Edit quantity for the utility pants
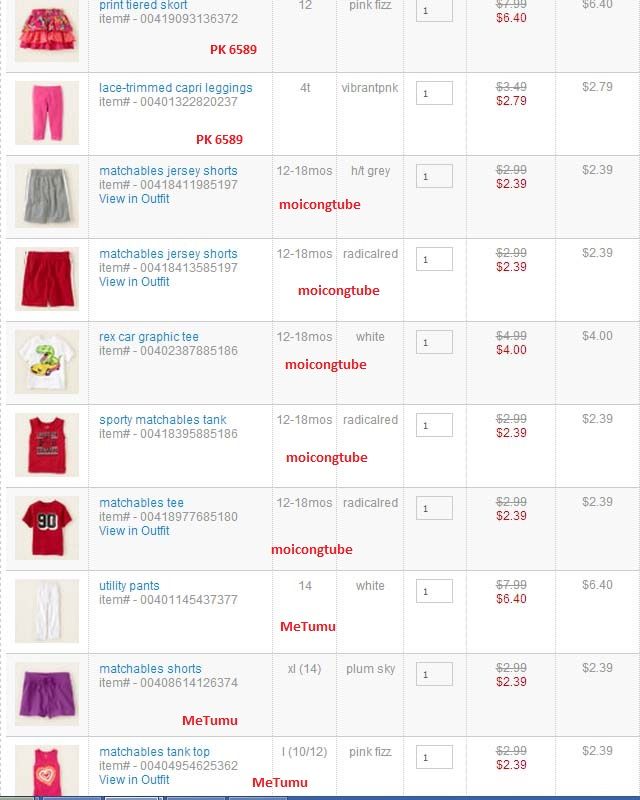 tap(434, 592)
